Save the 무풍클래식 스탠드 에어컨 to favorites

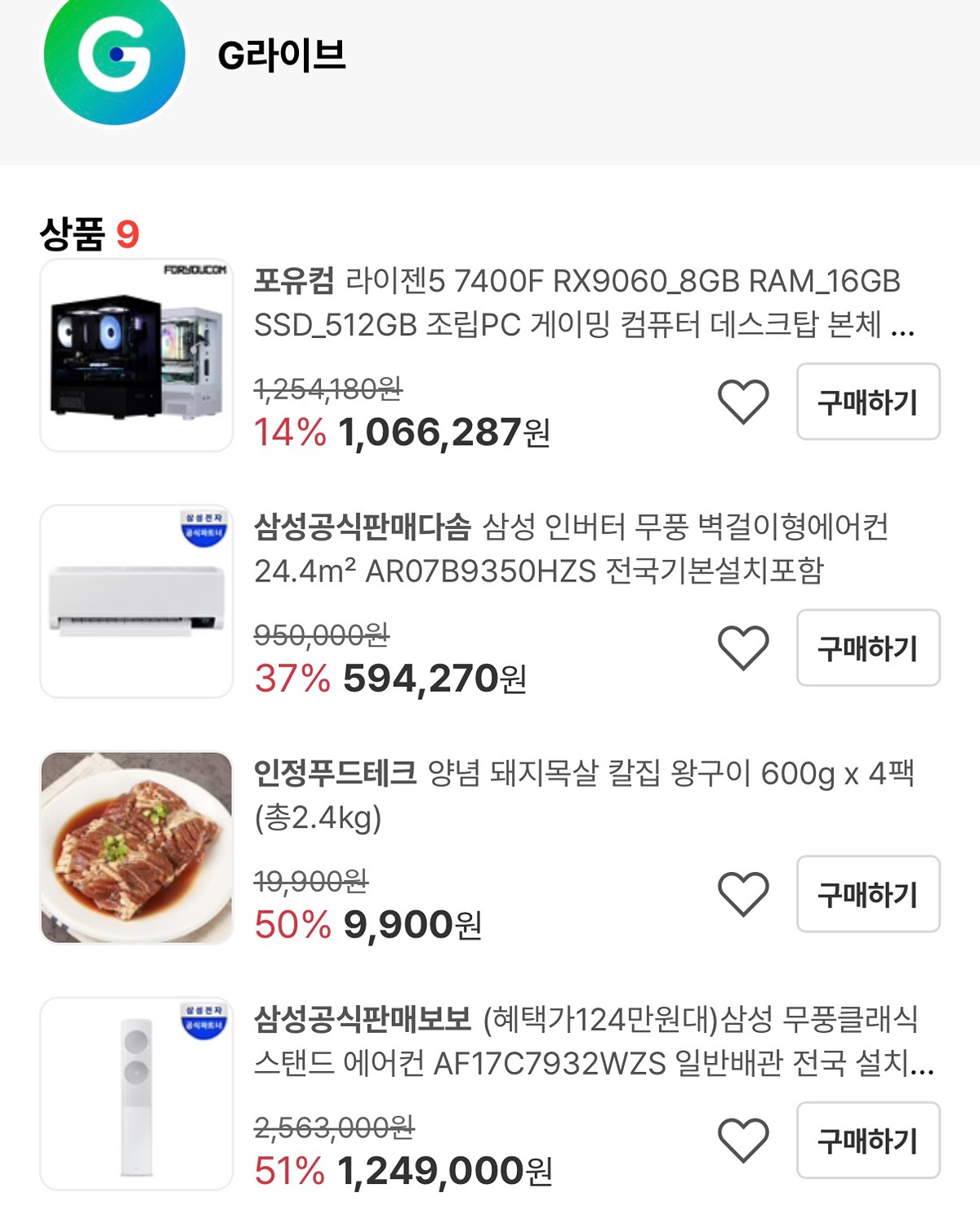(743, 1140)
